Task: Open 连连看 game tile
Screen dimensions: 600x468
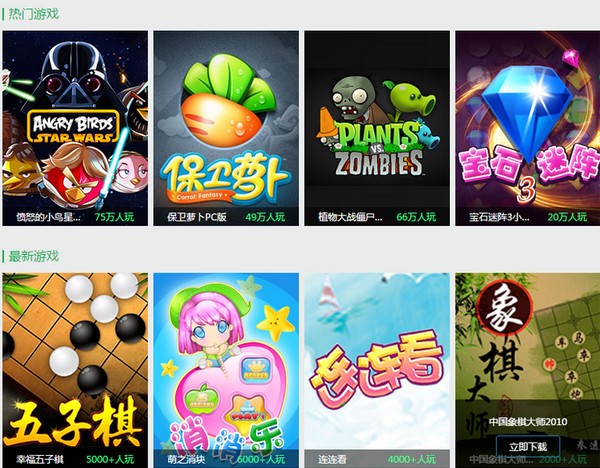Action: click(x=377, y=360)
